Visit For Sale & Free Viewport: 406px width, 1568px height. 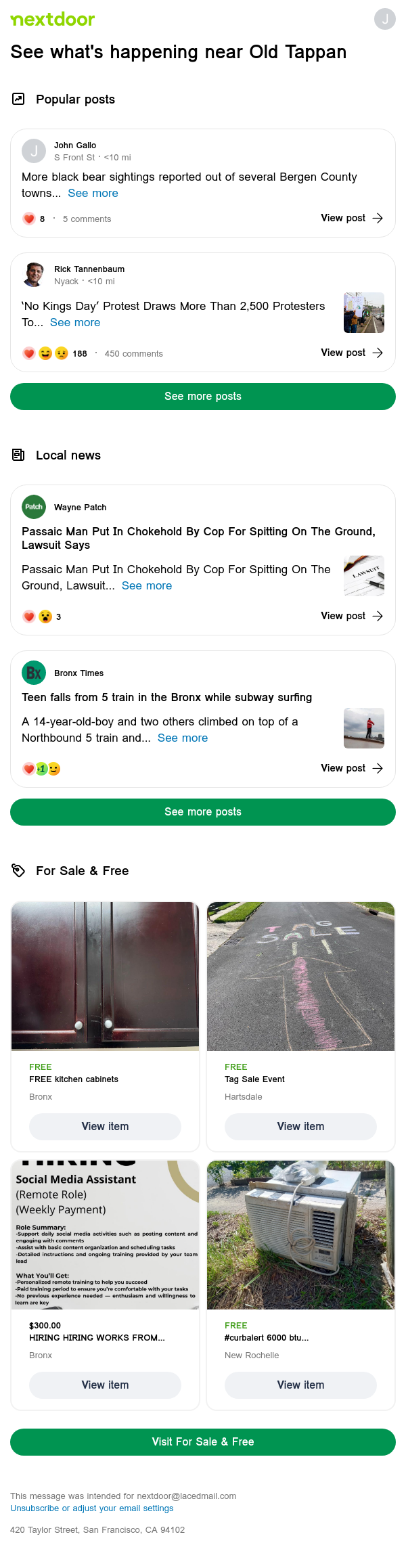[203, 1442]
